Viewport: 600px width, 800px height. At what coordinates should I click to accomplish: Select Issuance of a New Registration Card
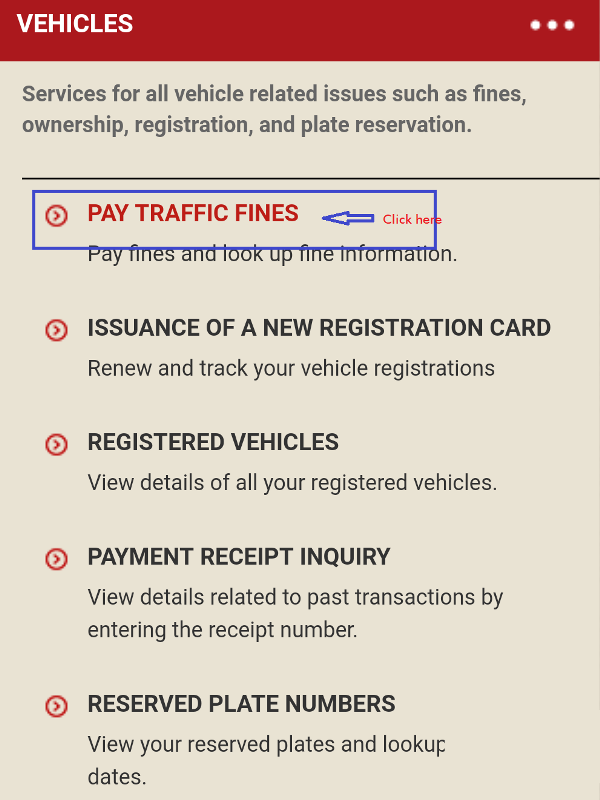point(318,328)
